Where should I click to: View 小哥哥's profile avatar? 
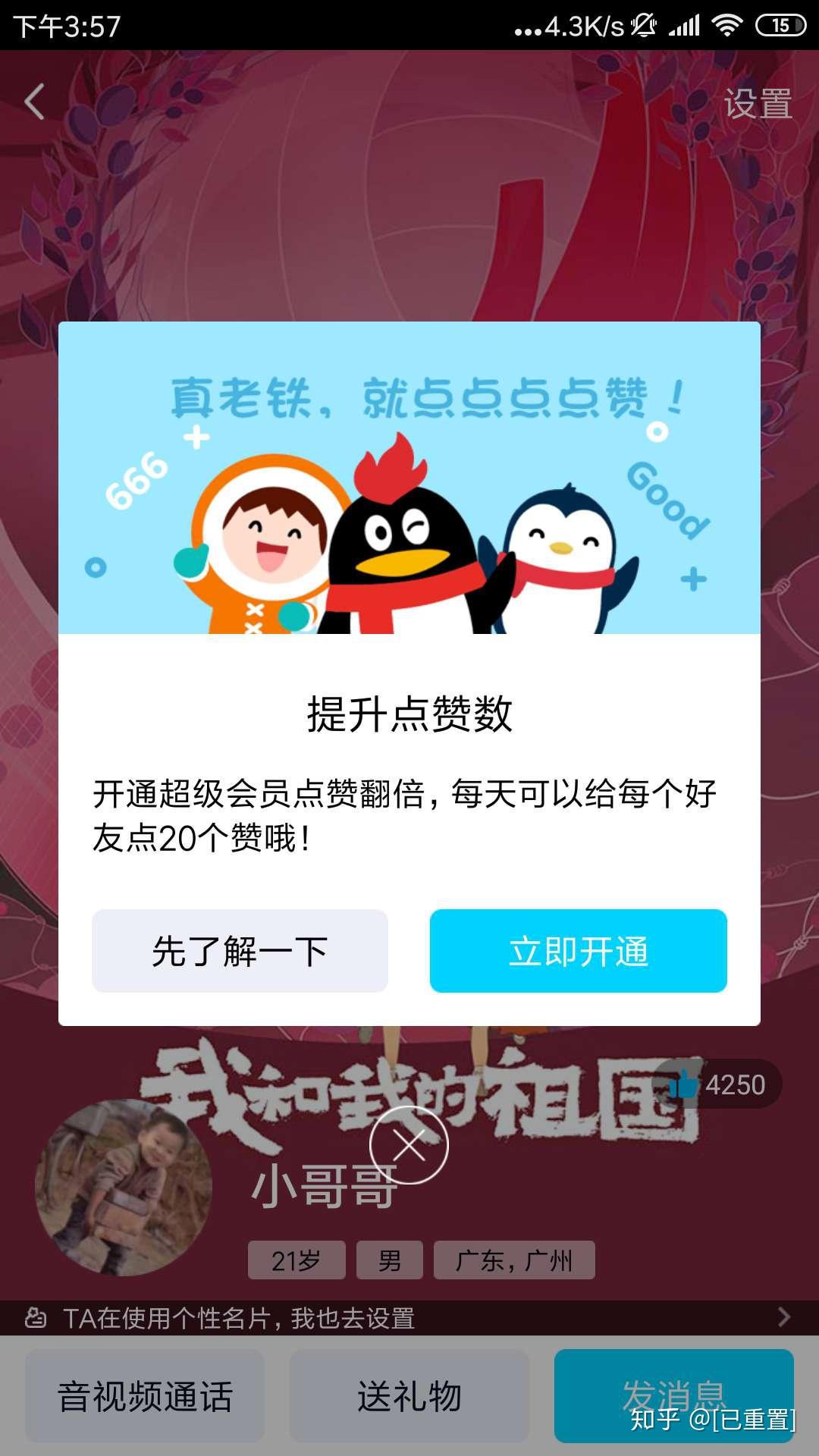(x=123, y=1188)
